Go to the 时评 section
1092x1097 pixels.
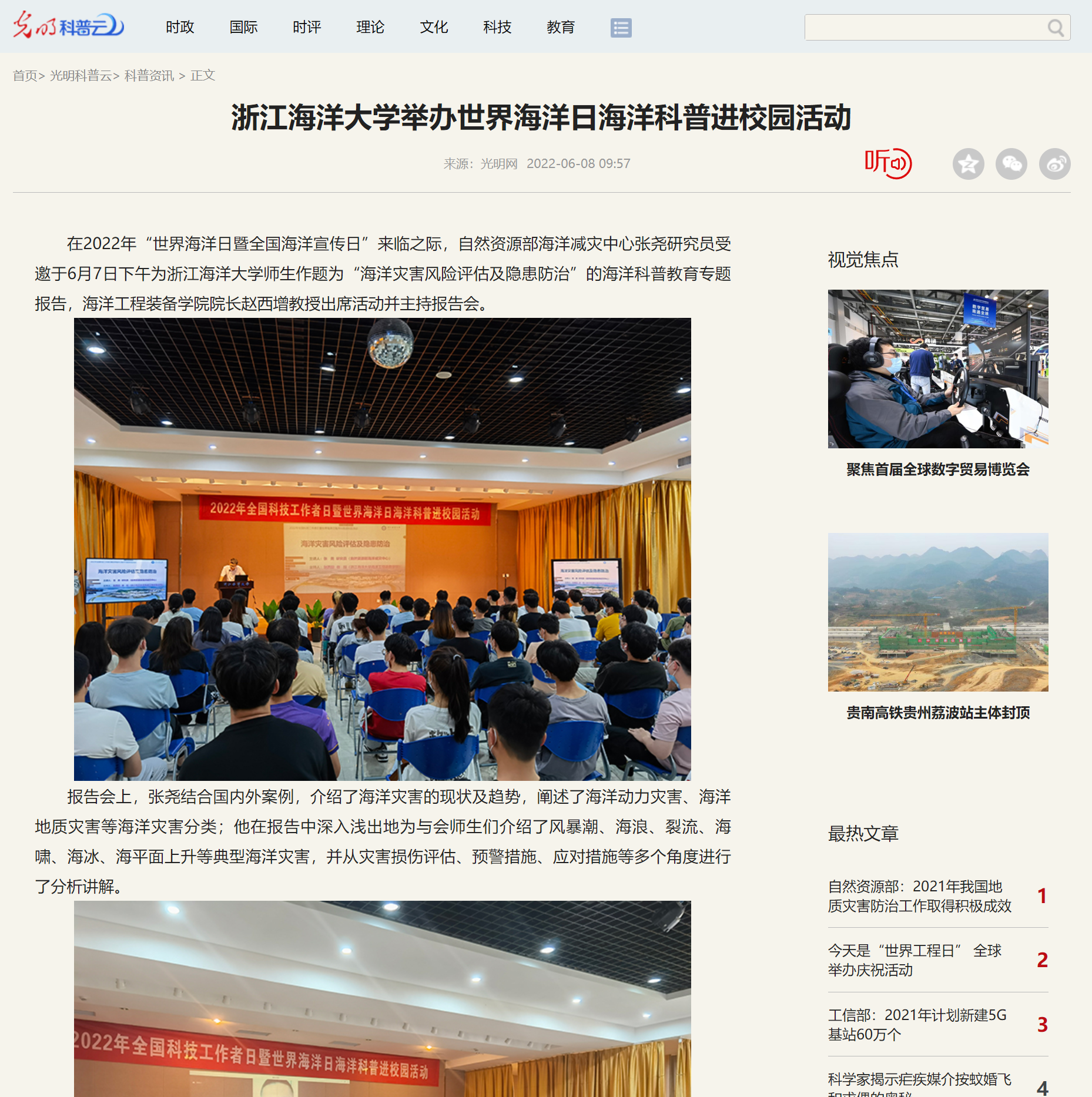(x=307, y=27)
